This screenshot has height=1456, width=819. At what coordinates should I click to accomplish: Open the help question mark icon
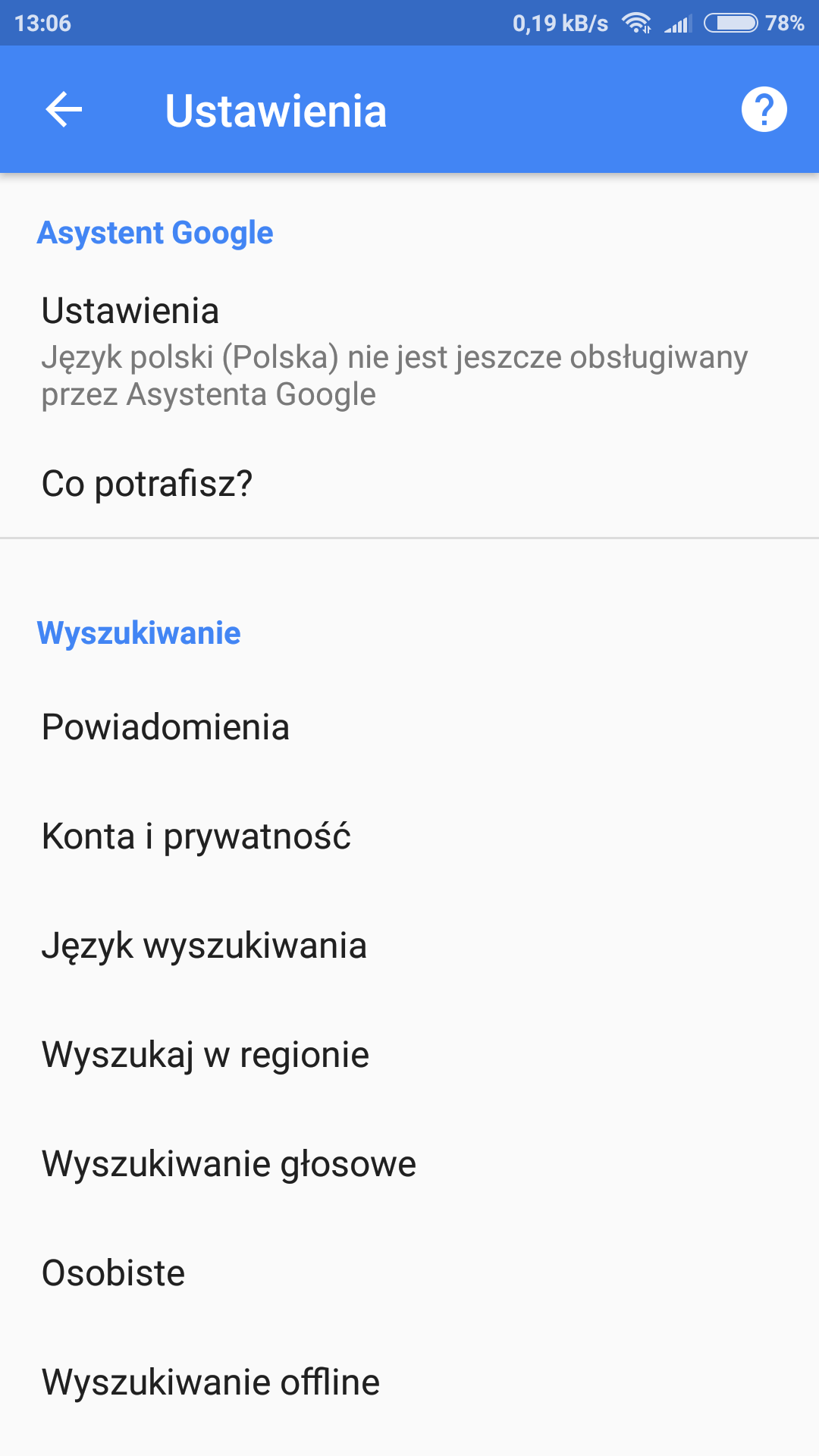pyautogui.click(x=764, y=110)
